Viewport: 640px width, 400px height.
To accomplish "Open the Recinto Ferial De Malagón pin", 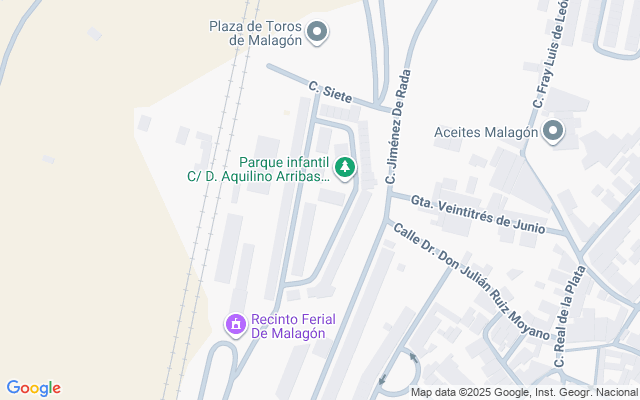I will (x=236, y=325).
